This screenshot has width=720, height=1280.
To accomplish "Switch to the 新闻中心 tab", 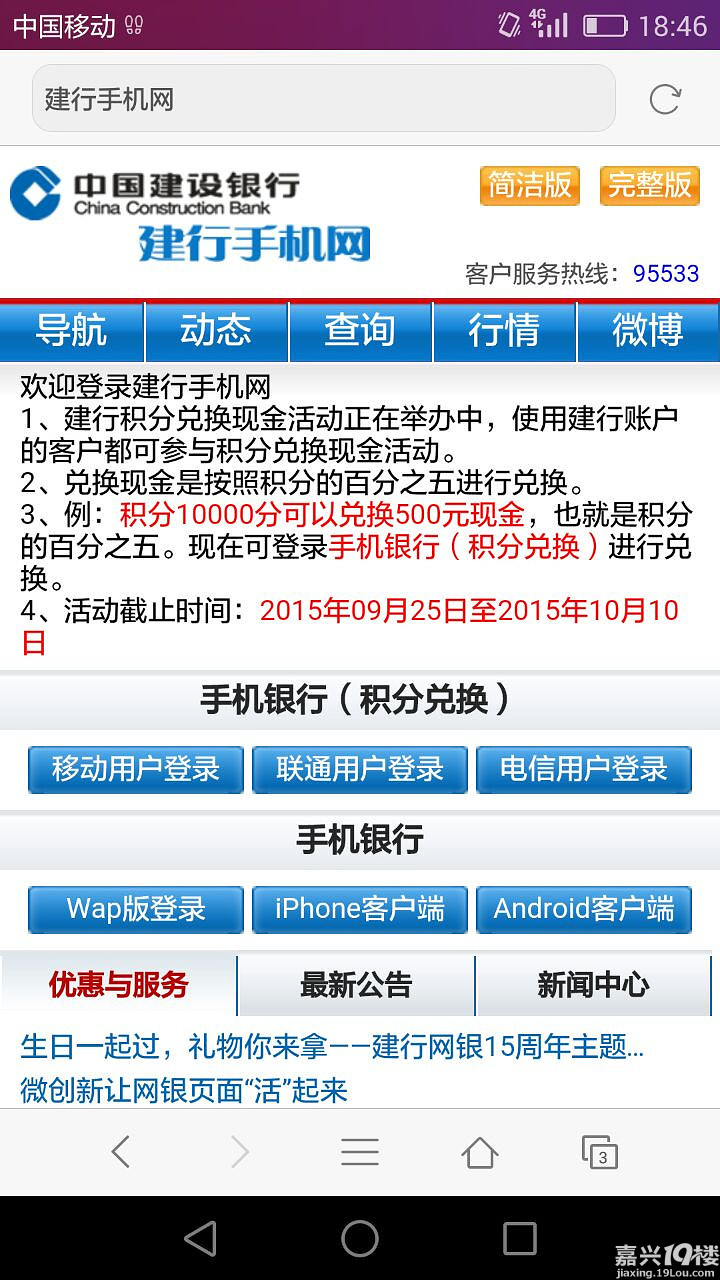I will [x=594, y=986].
